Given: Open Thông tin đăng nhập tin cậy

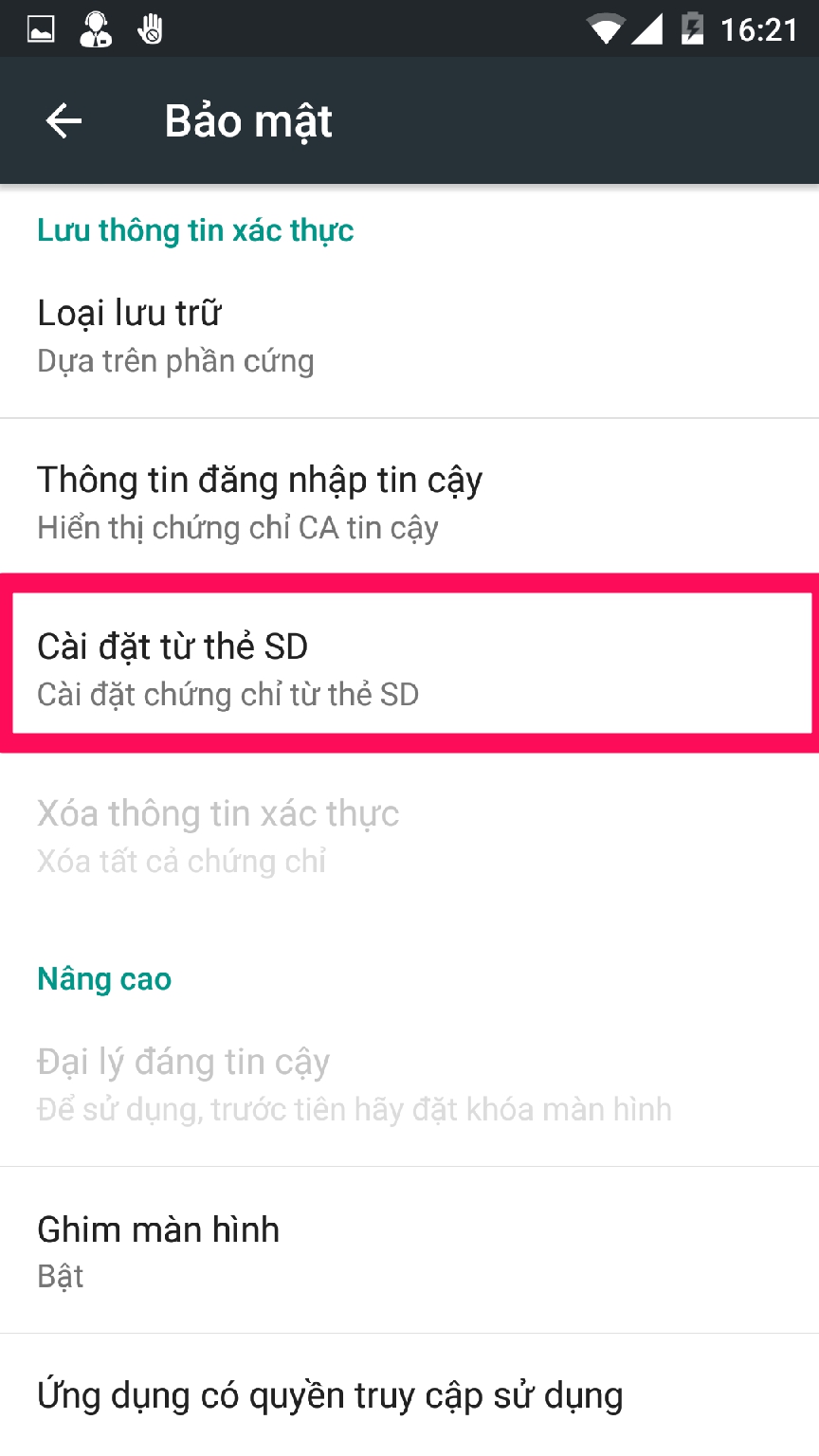Looking at the screenshot, I should [x=409, y=502].
